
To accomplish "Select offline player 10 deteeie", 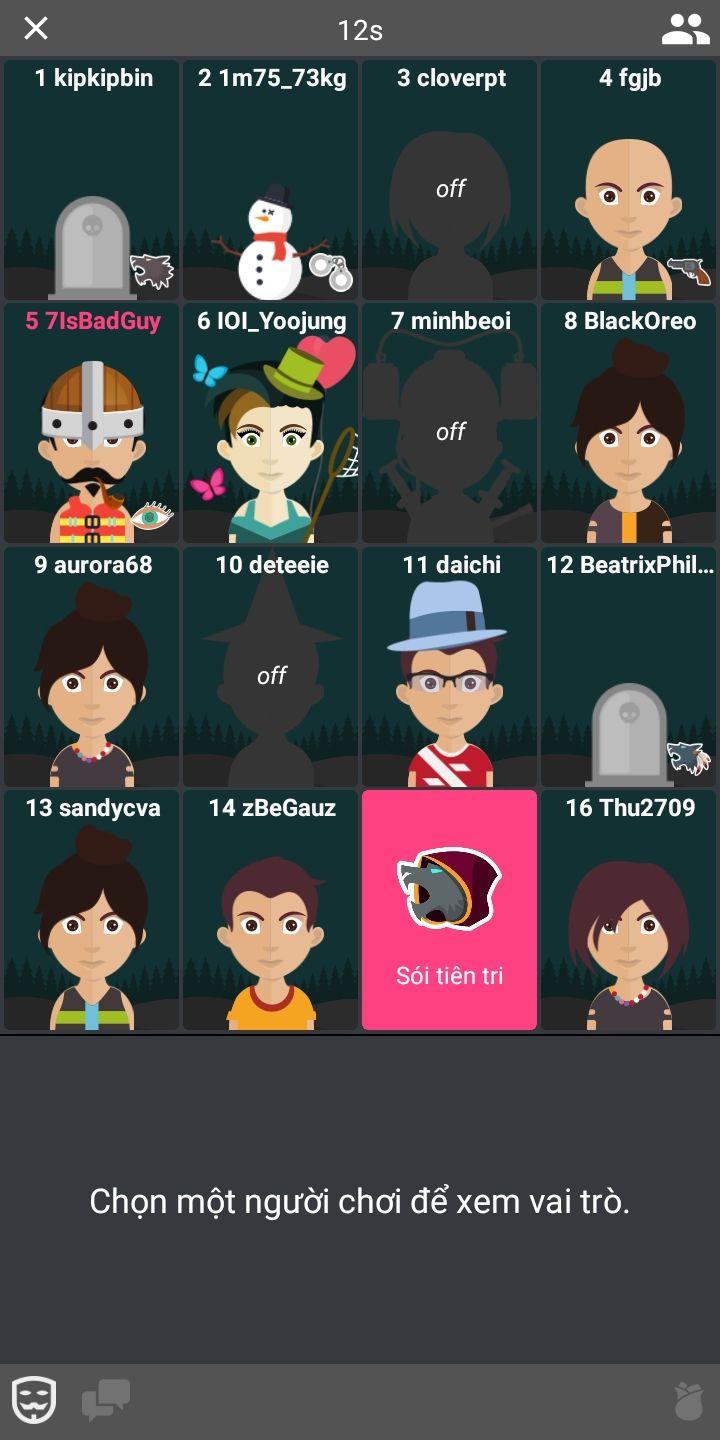I will point(270,667).
